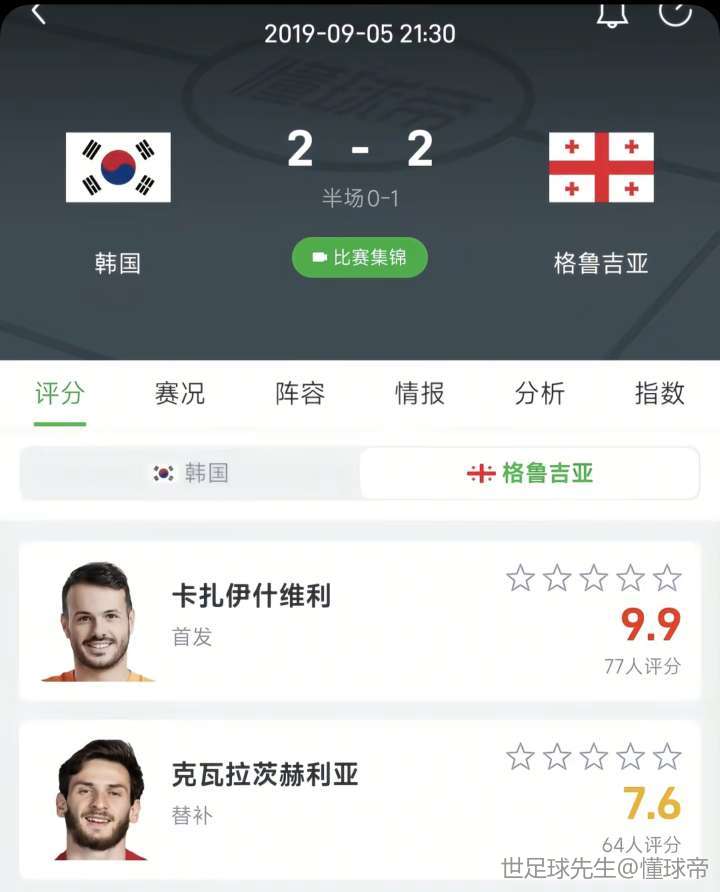720x892 pixels.
Task: View the 分析 tab
Action: point(540,393)
